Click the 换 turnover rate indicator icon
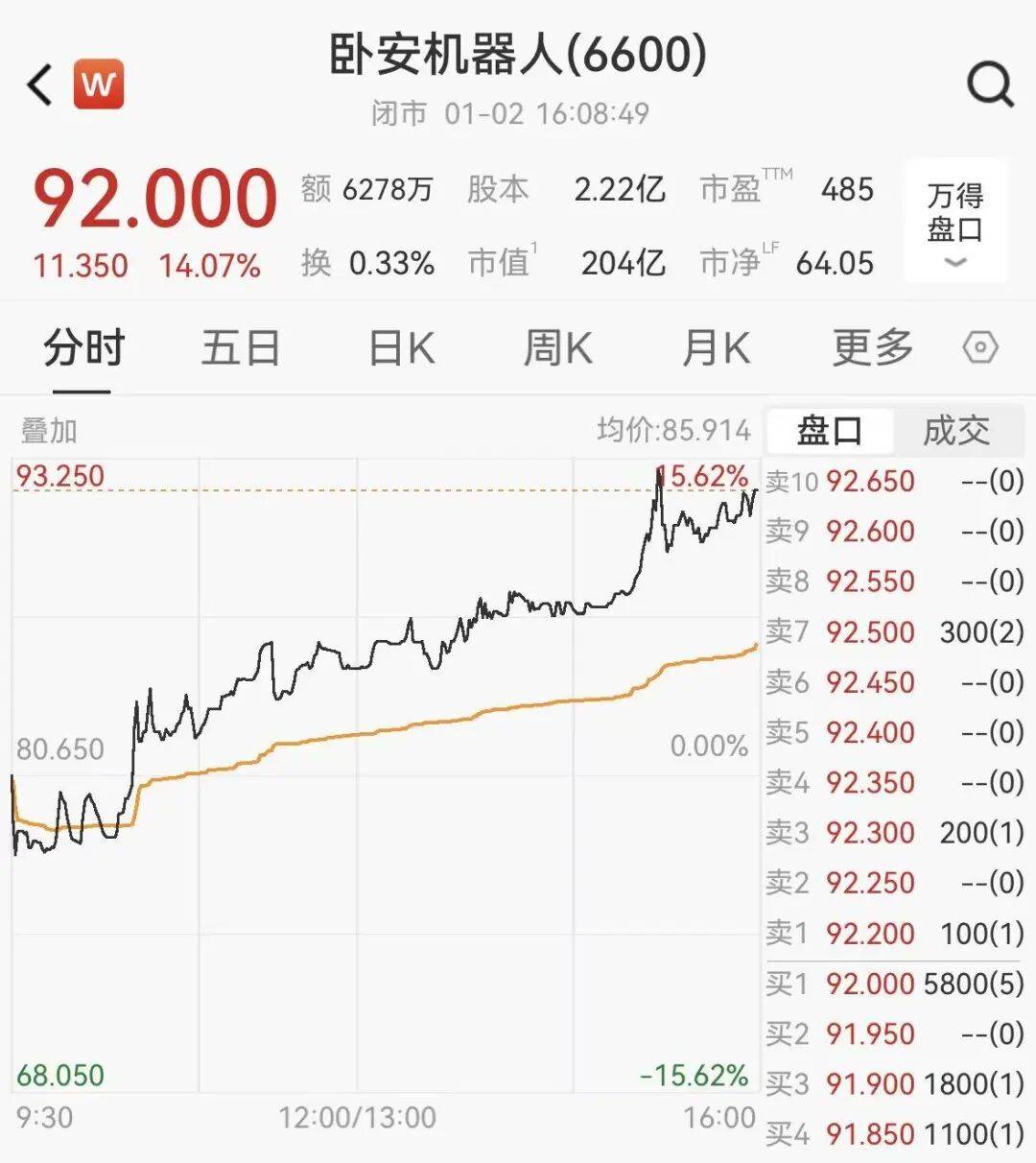This screenshot has height=1163, width=1036. [x=317, y=260]
